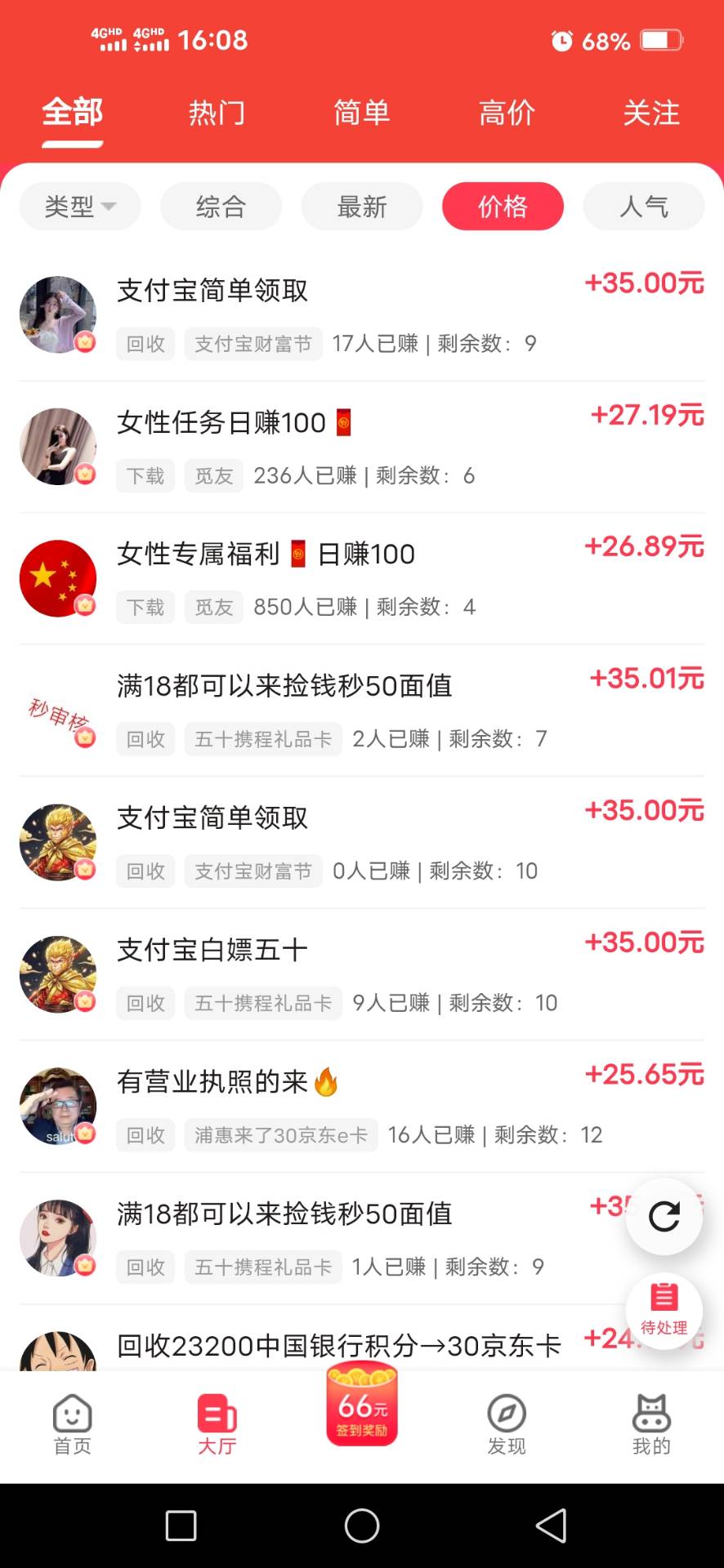This screenshot has width=724, height=1568.
Task: Open the 待处理 floating button
Action: tap(664, 1310)
